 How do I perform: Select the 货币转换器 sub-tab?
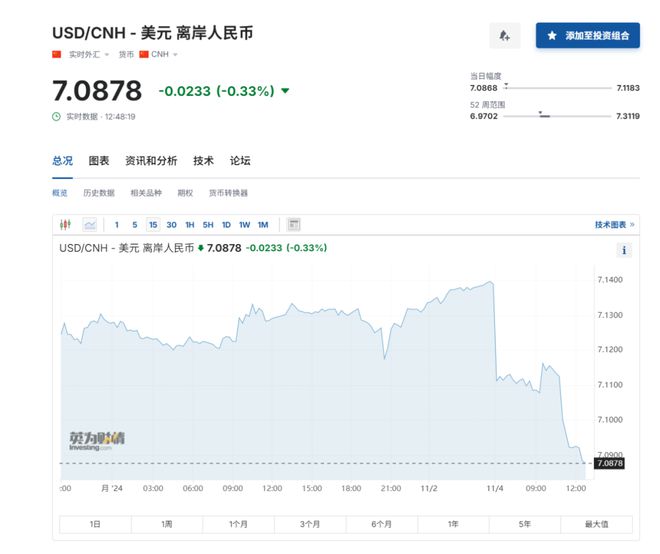point(228,193)
